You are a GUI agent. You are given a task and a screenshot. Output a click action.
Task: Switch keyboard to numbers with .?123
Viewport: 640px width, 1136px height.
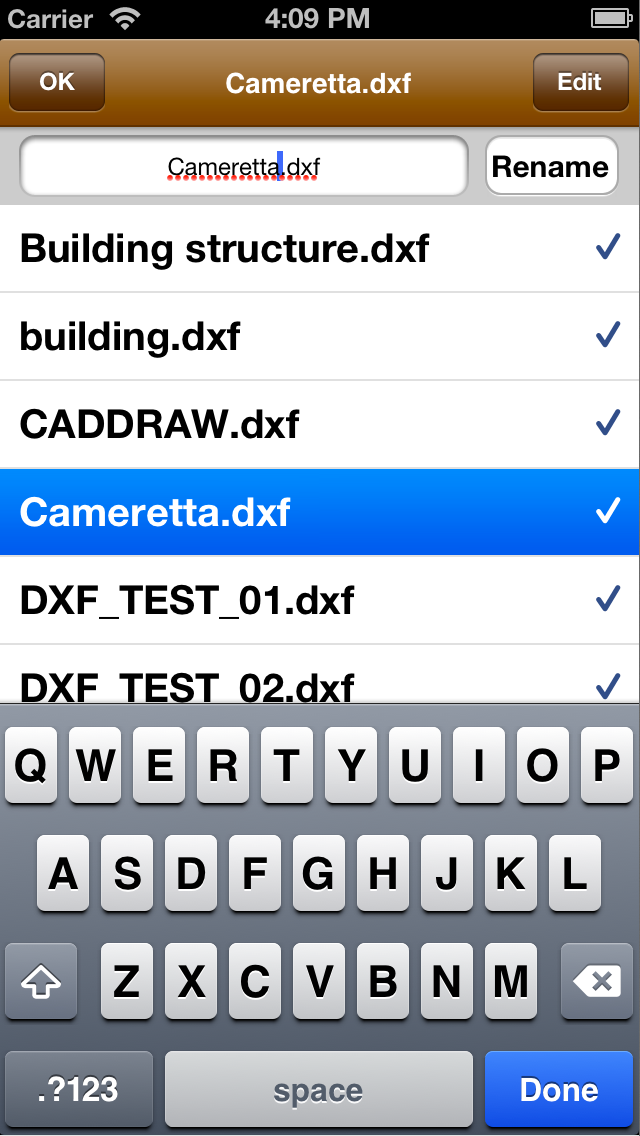tap(78, 1089)
